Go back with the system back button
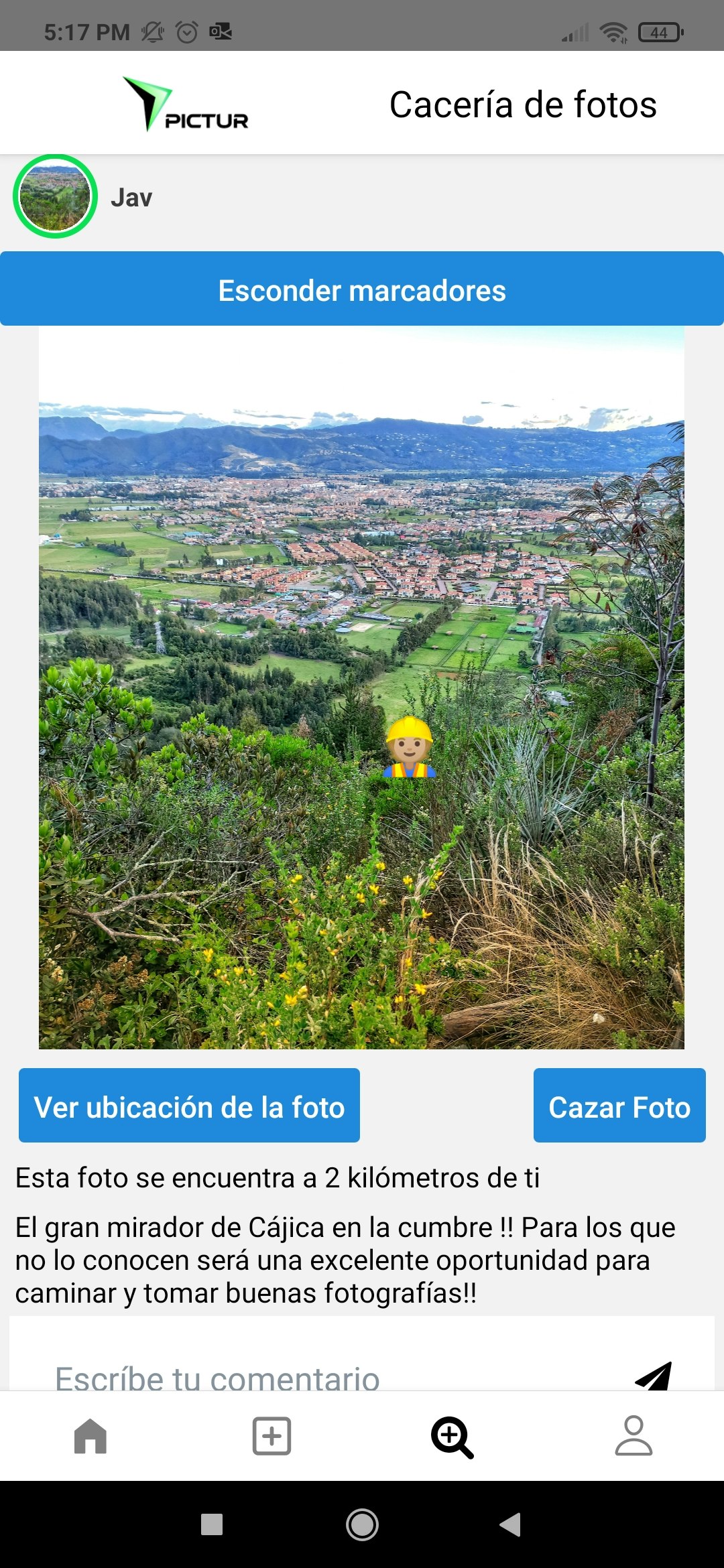 [510, 1524]
